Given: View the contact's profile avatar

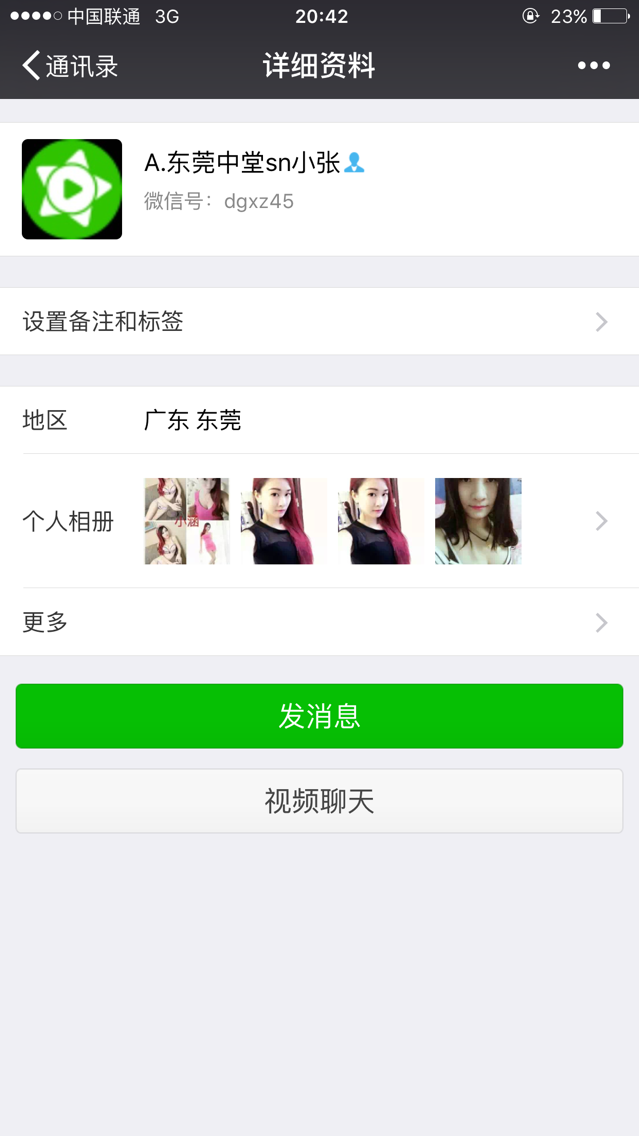Looking at the screenshot, I should (72, 189).
